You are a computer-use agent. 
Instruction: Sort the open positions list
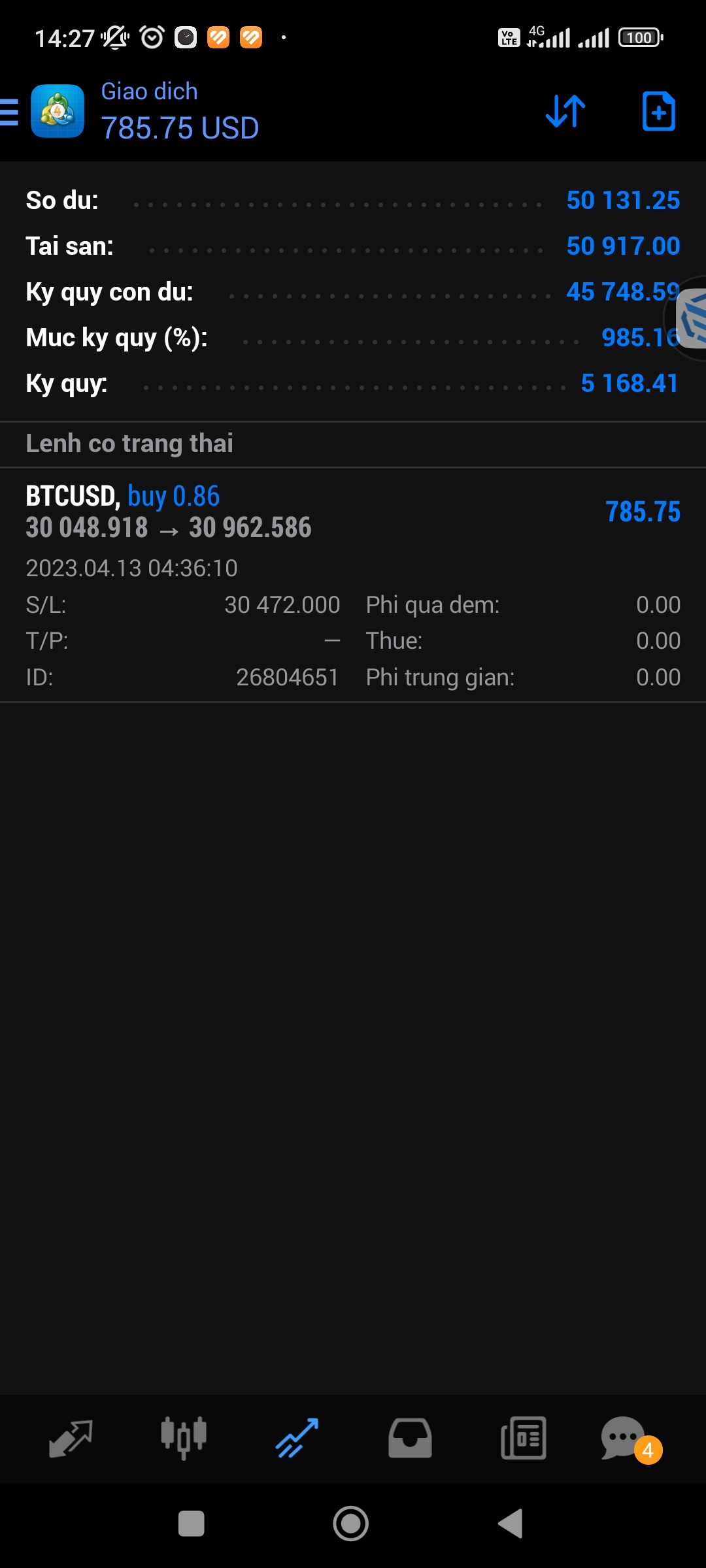click(565, 111)
